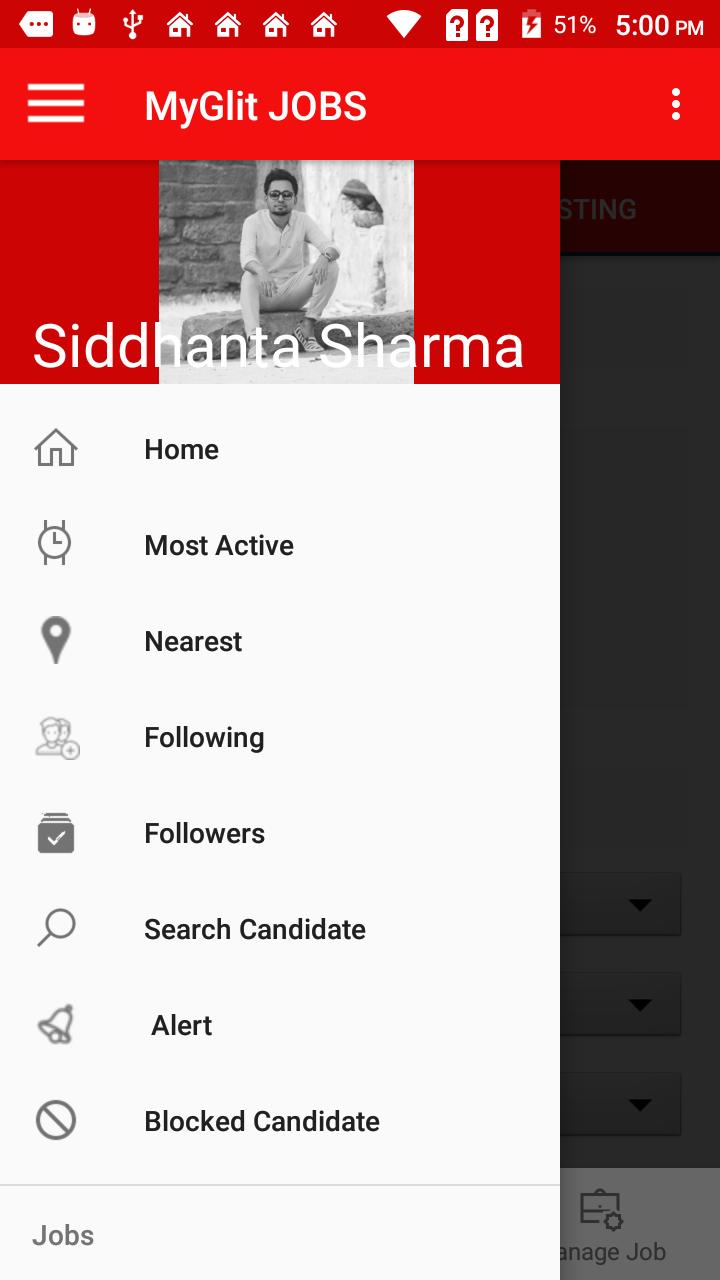Viewport: 720px width, 1280px height.
Task: Open the Most Active section
Action: point(219,545)
